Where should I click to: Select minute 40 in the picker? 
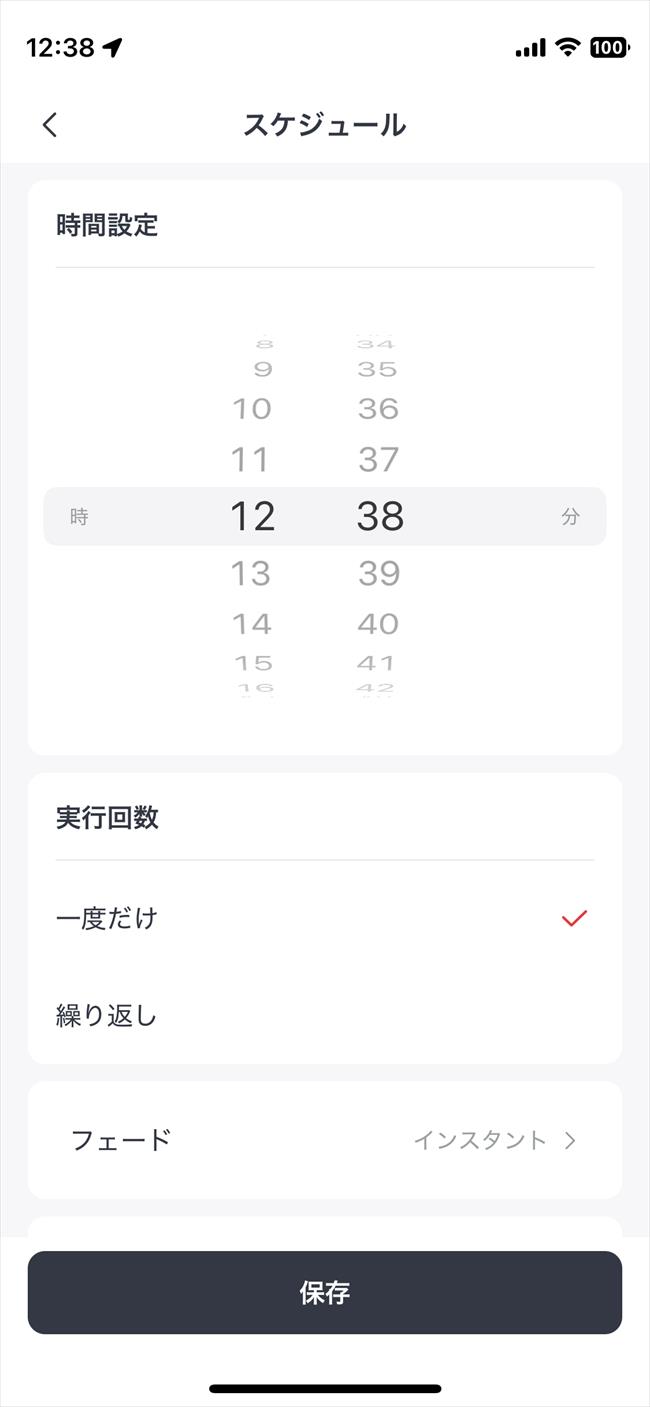point(379,624)
